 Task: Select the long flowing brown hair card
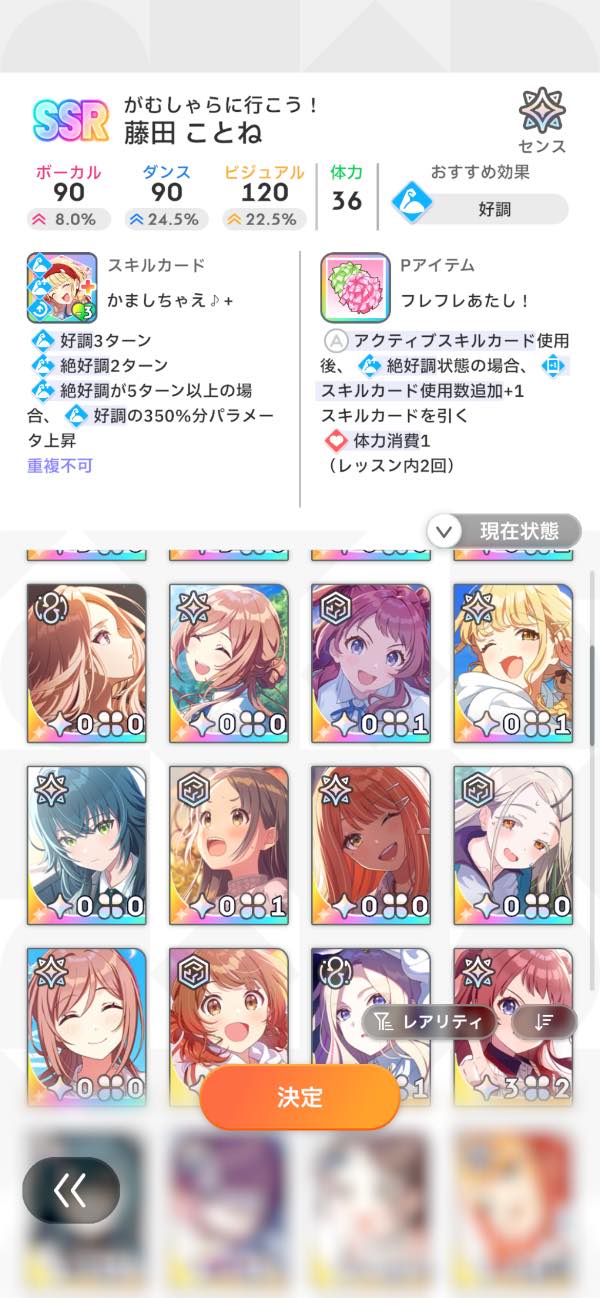point(86,662)
